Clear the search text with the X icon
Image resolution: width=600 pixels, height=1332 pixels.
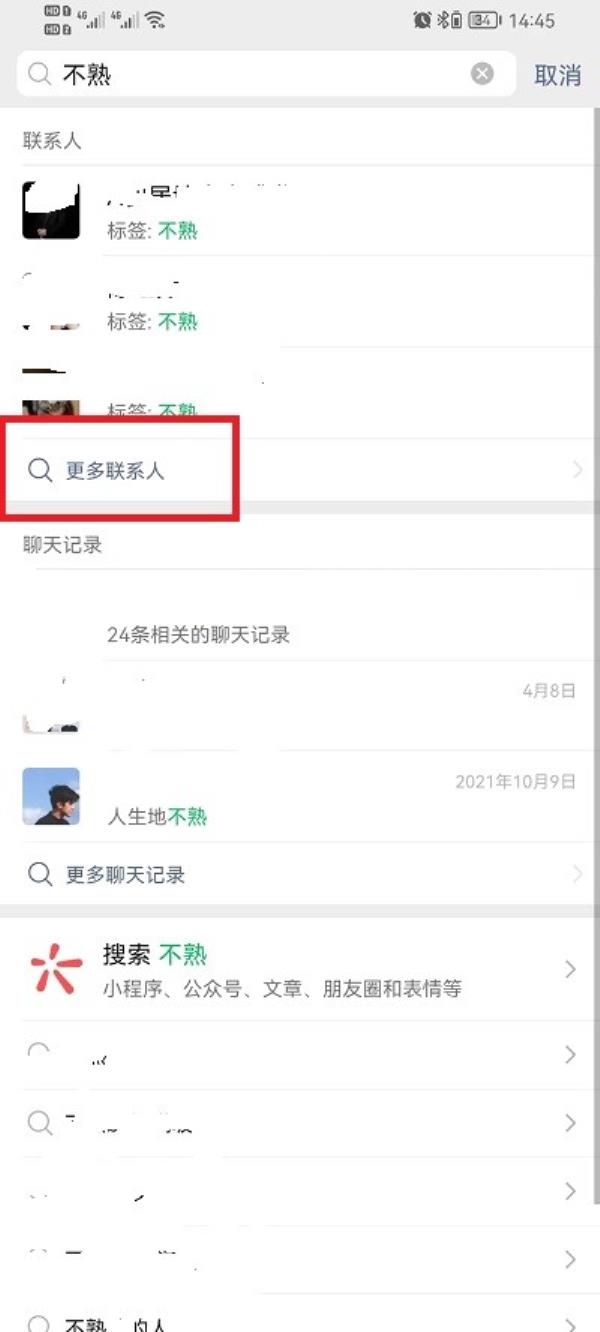[x=482, y=74]
